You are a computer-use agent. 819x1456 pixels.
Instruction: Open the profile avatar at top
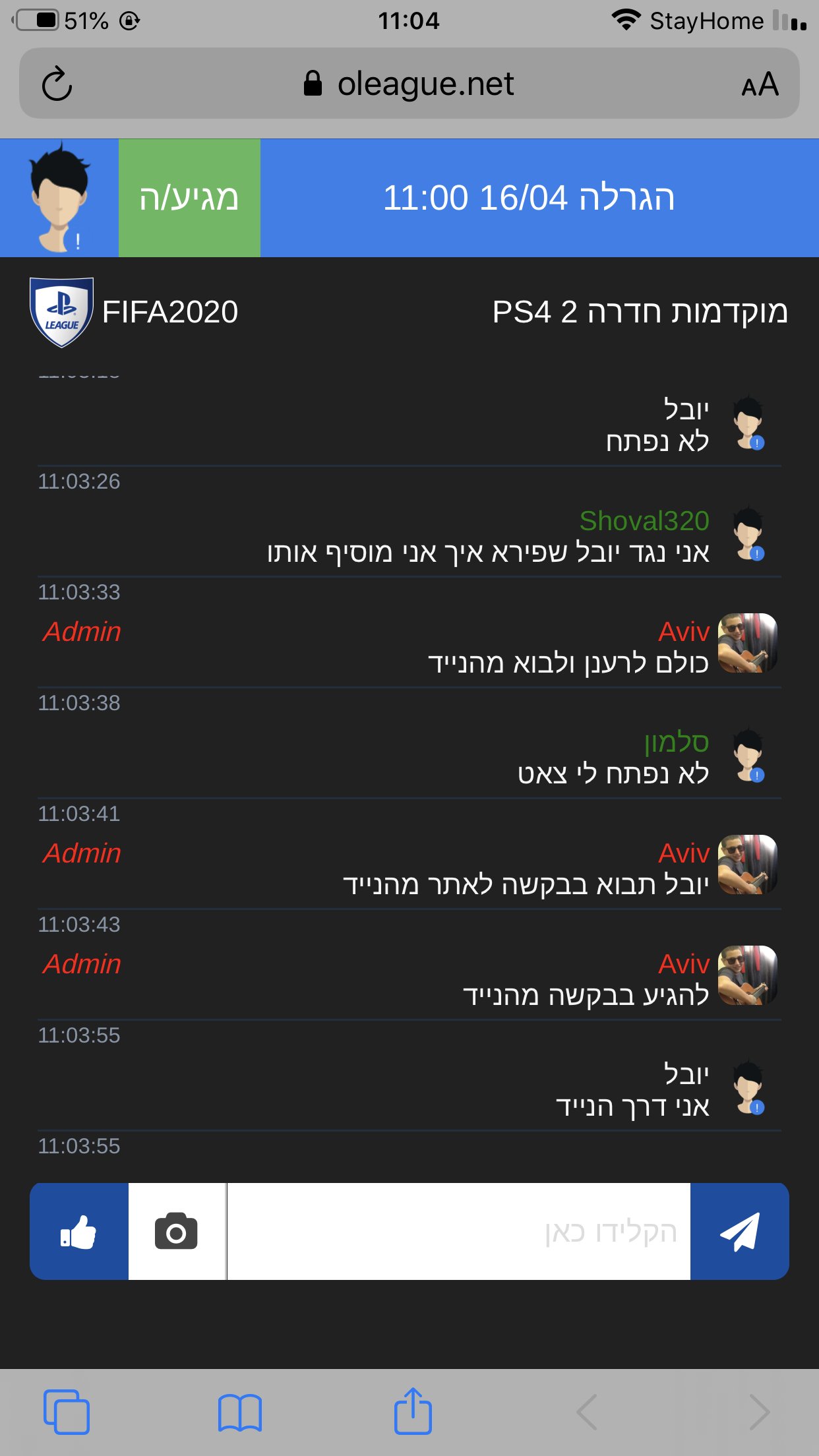coord(59,198)
